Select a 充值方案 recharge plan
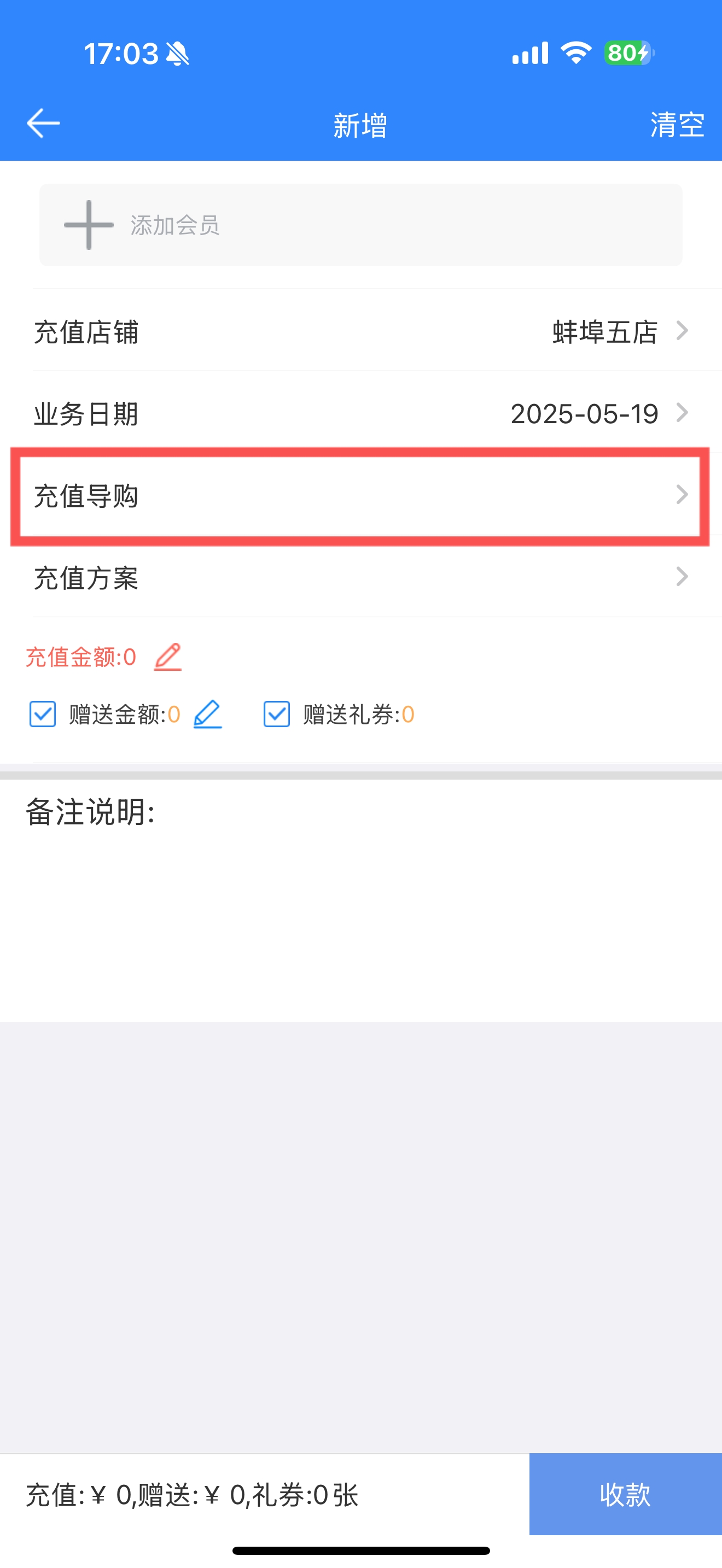 coord(361,577)
